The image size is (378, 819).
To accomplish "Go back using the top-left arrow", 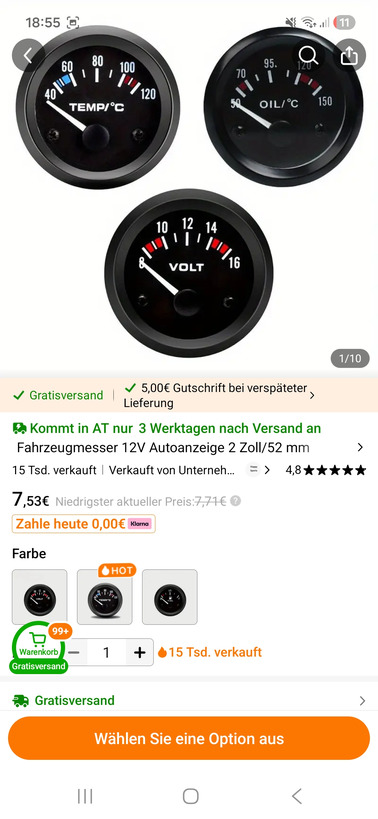I will click(28, 55).
